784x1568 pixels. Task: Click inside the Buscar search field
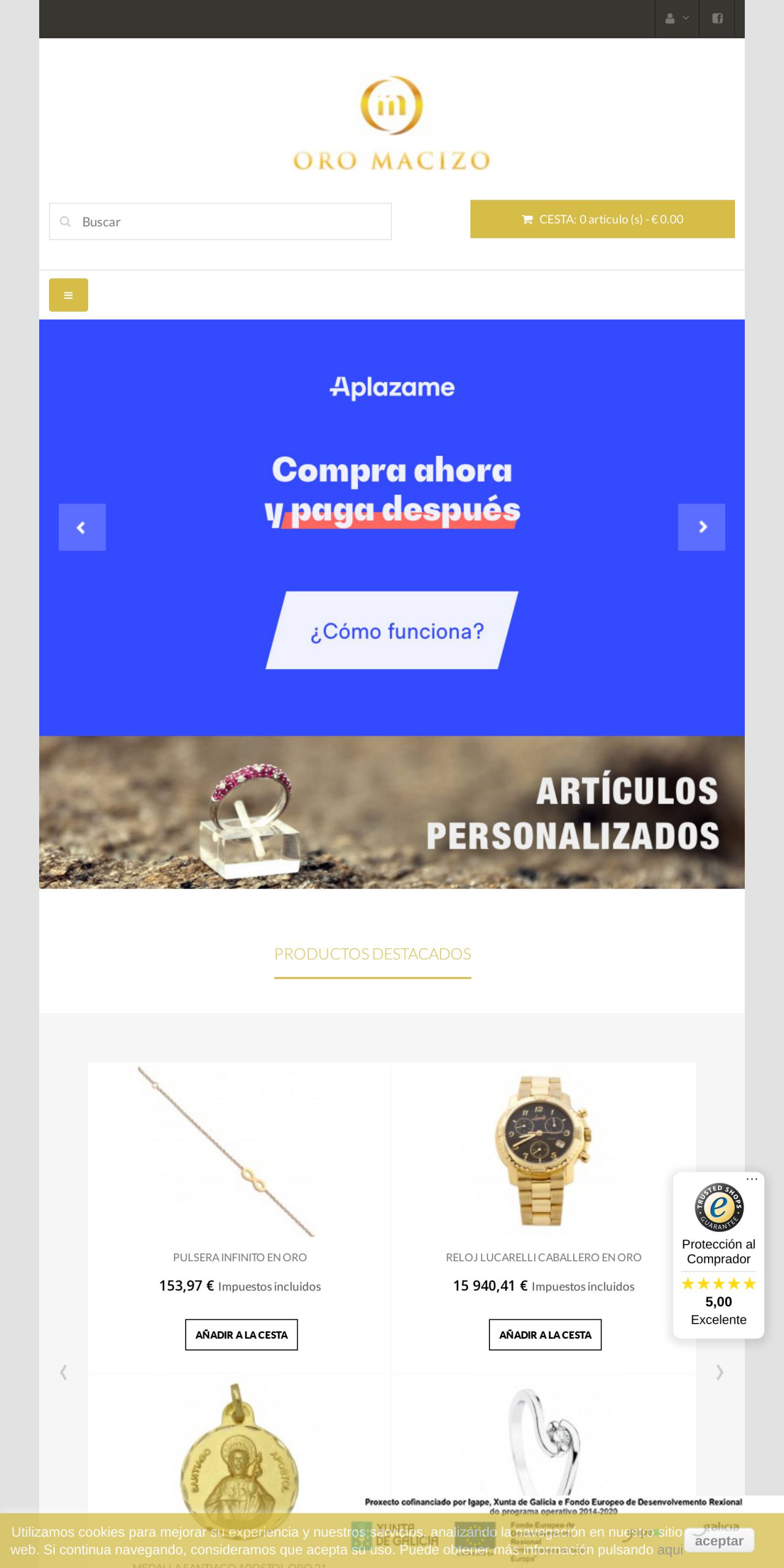tap(221, 221)
